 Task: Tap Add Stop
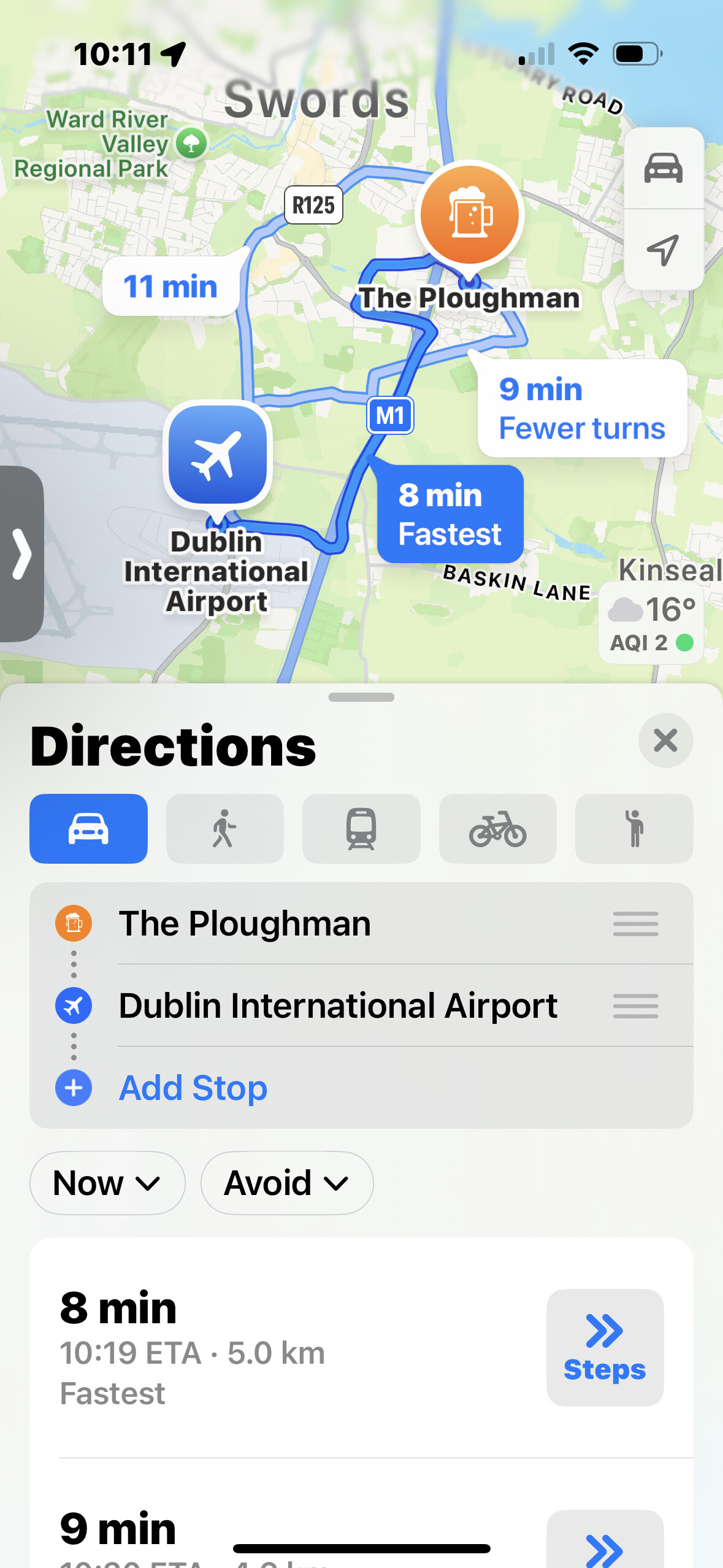click(x=193, y=1088)
